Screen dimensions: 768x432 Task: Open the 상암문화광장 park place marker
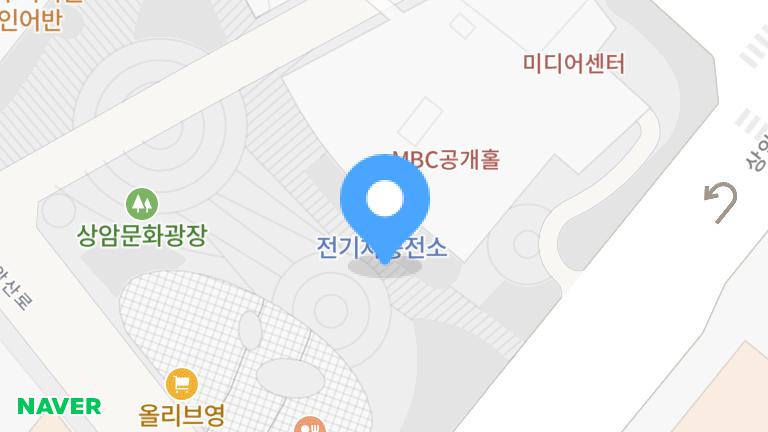pos(142,205)
